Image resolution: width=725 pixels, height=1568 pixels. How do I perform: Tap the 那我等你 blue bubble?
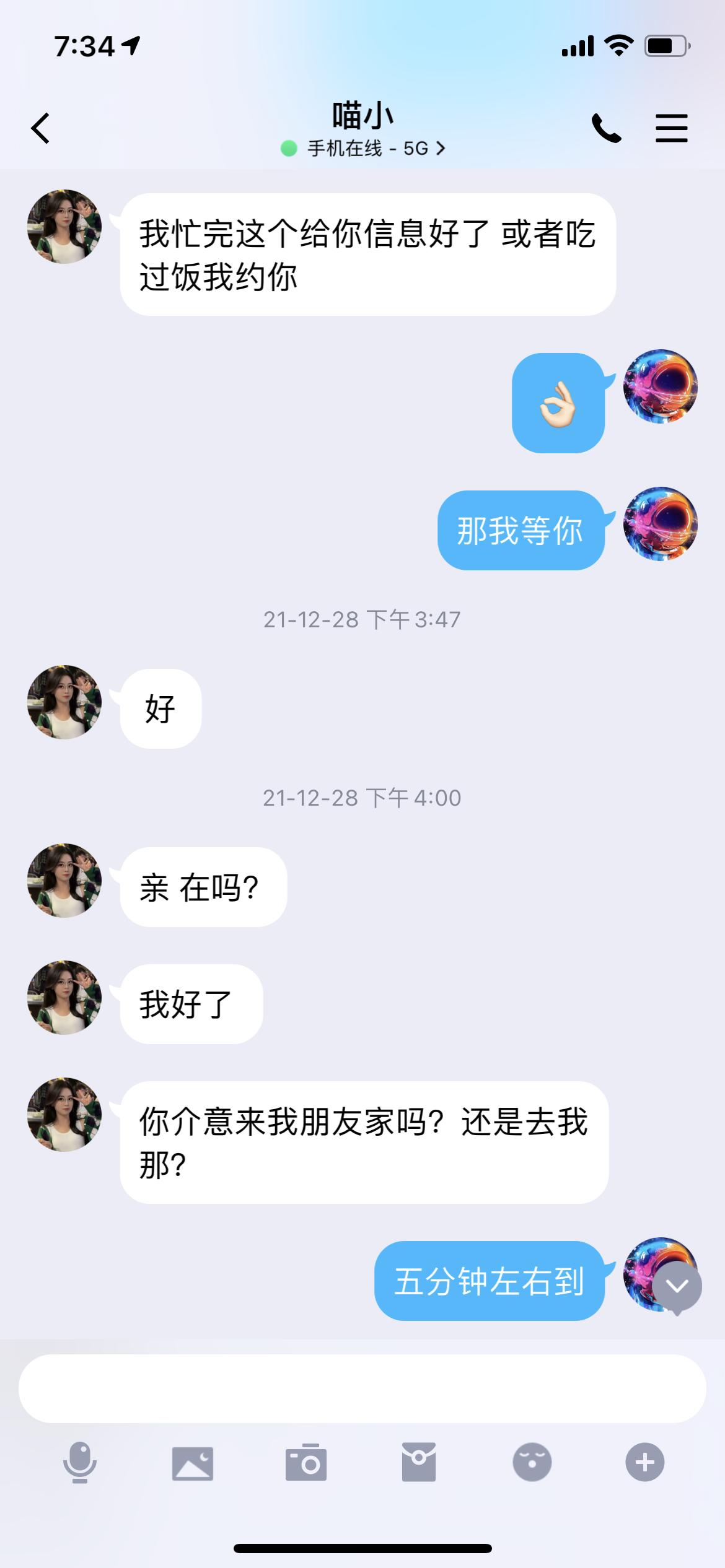tap(521, 529)
